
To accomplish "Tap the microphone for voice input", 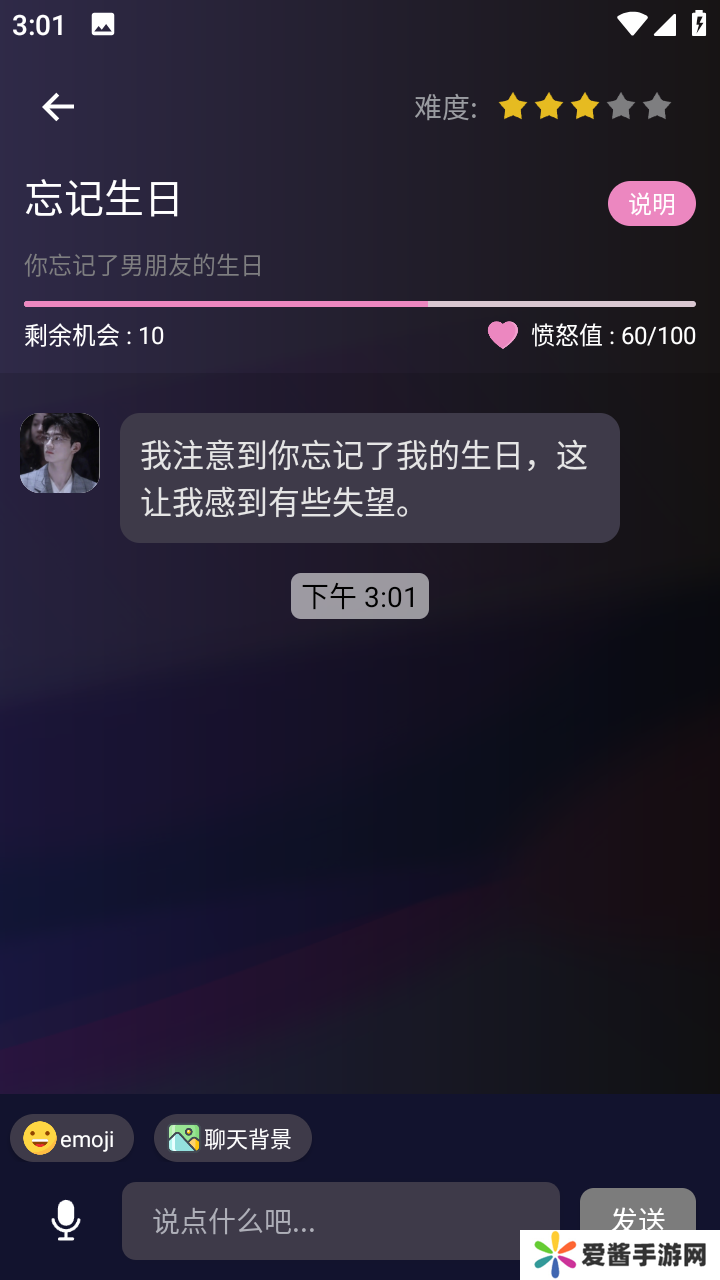I will click(x=66, y=1220).
